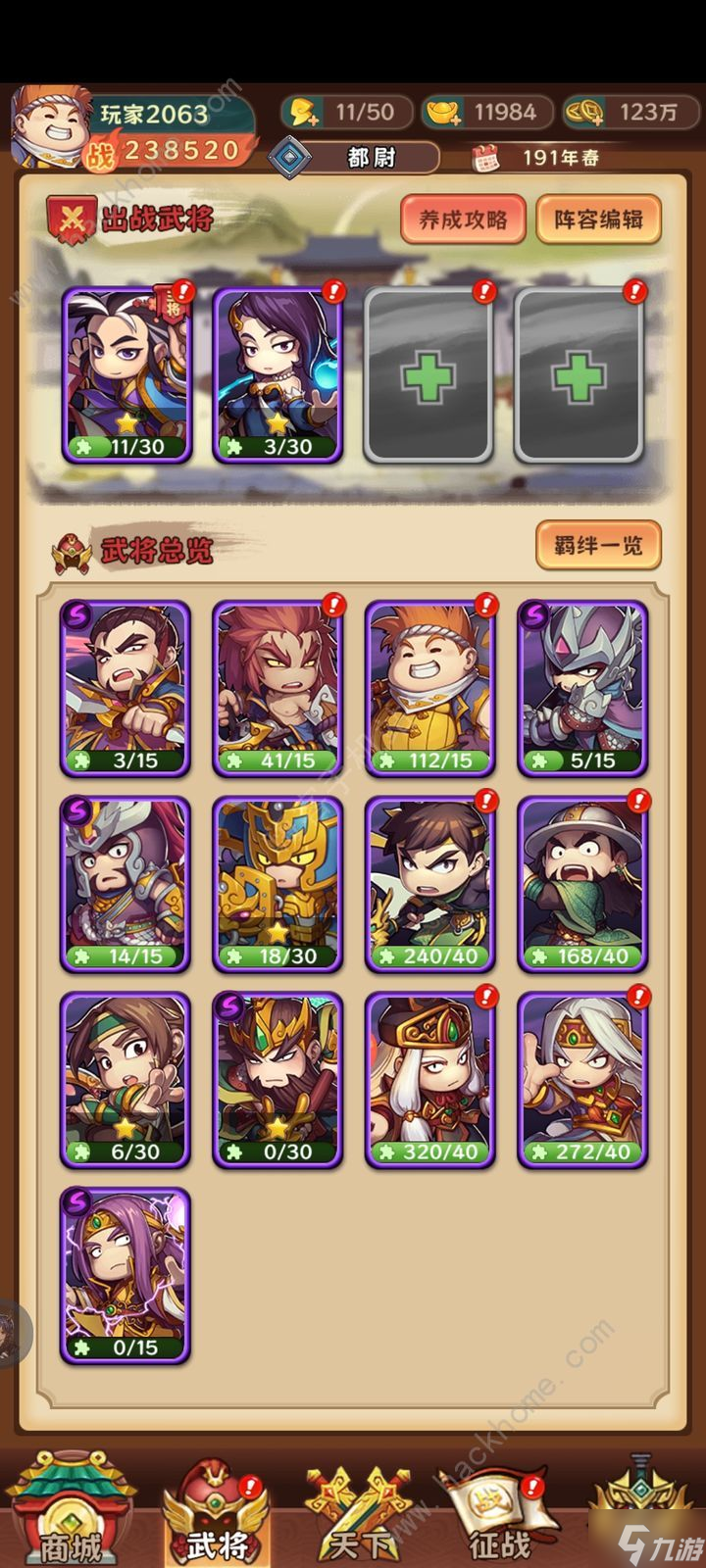The height and width of the screenshot is (1568, 706).
Task: Open hero card with 18/30 fragments
Action: pos(278,884)
